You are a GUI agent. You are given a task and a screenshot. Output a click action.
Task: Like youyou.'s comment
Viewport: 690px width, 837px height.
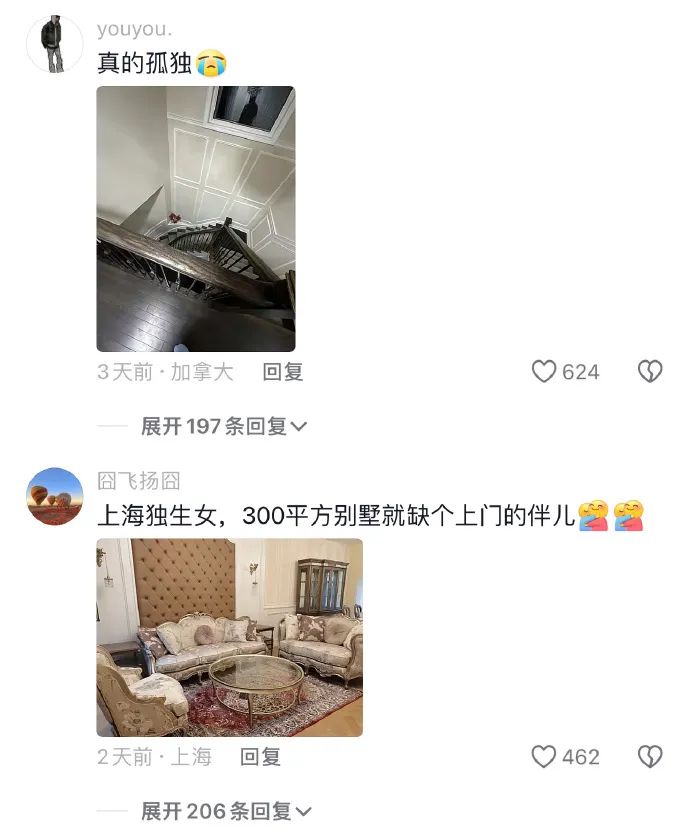pos(544,372)
